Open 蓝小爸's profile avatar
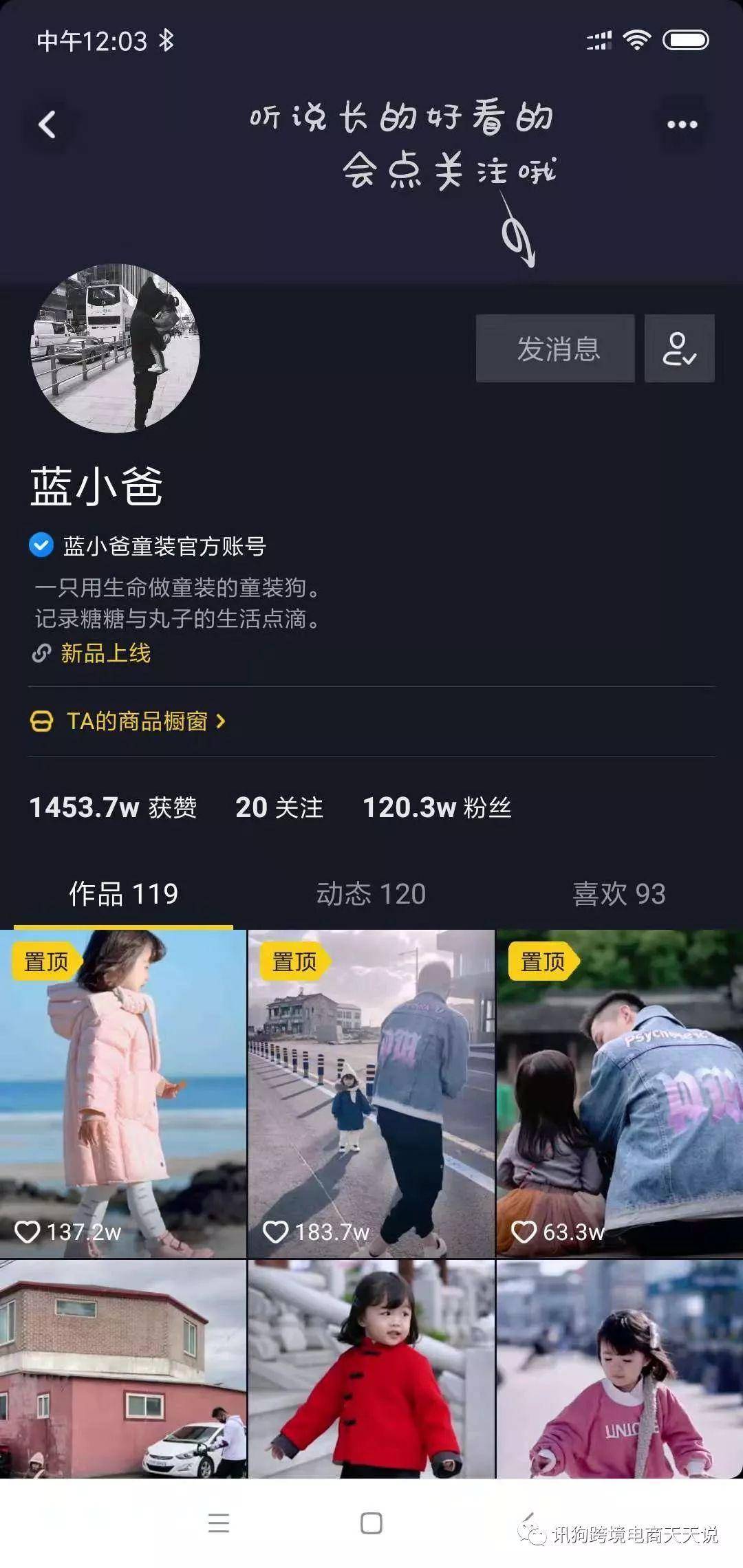743x1568 pixels. coord(116,349)
